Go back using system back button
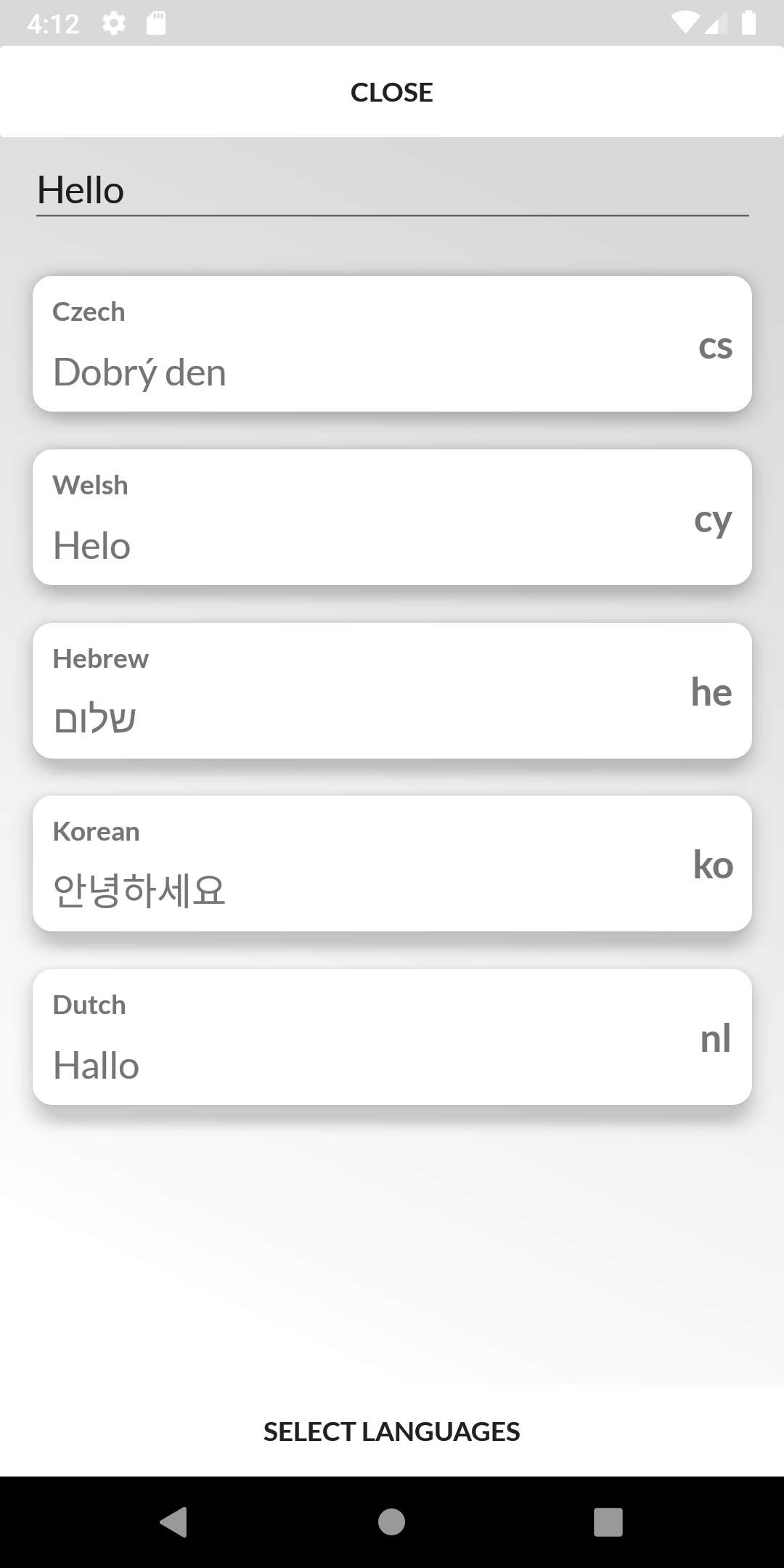This screenshot has height=1568, width=784. [173, 1522]
